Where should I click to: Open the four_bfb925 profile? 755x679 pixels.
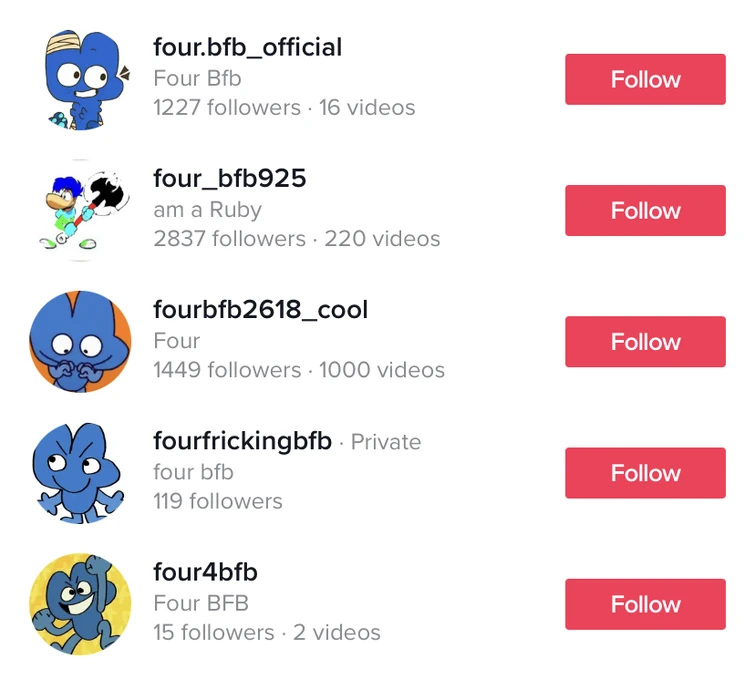click(229, 179)
